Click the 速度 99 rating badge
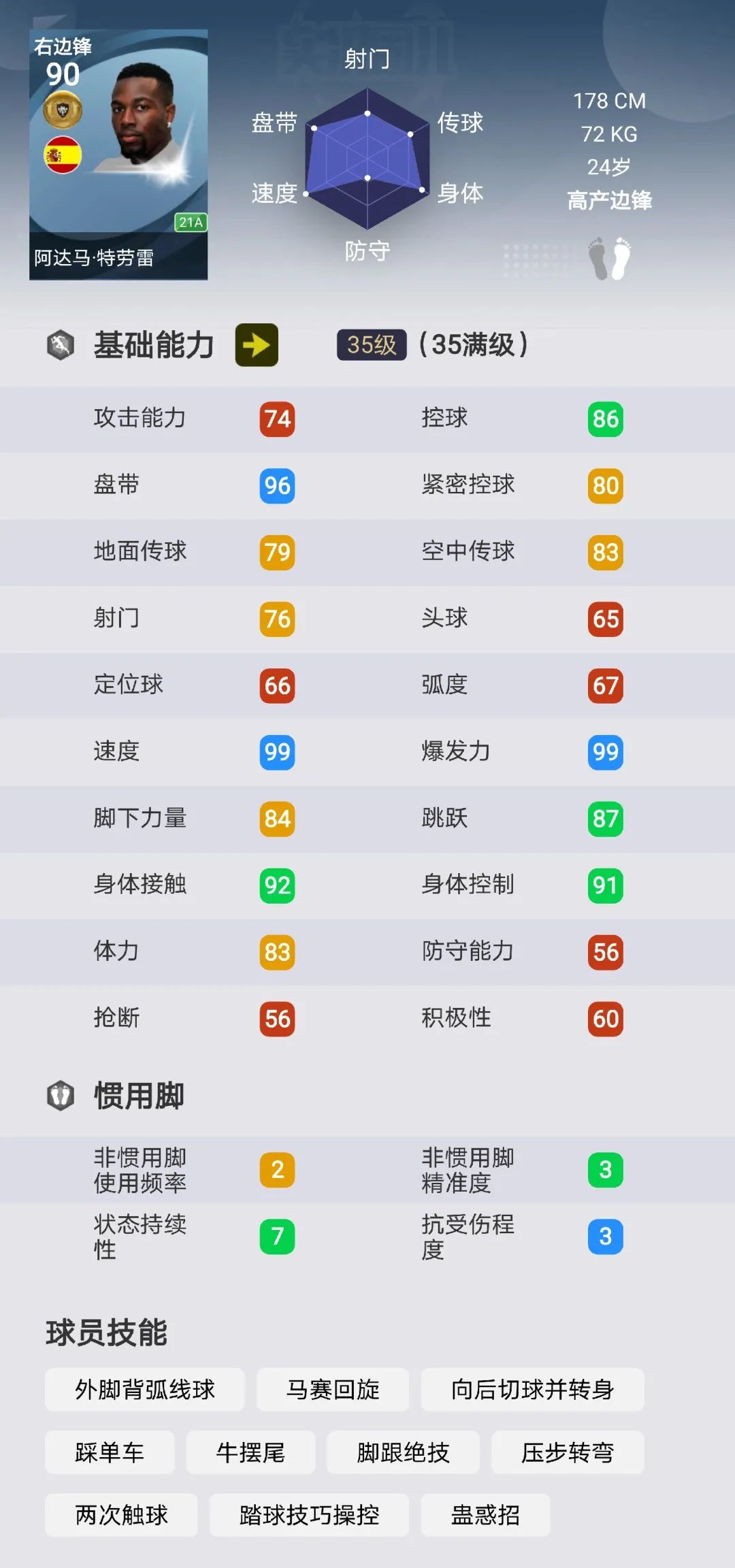 click(x=276, y=752)
